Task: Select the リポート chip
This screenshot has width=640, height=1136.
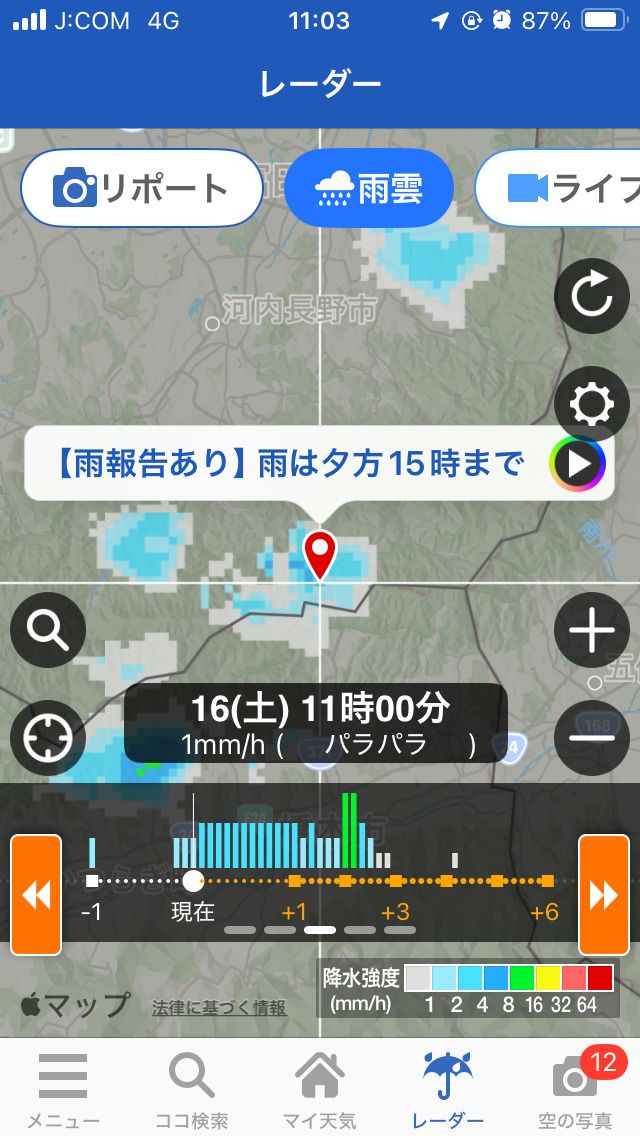Action: [x=142, y=188]
